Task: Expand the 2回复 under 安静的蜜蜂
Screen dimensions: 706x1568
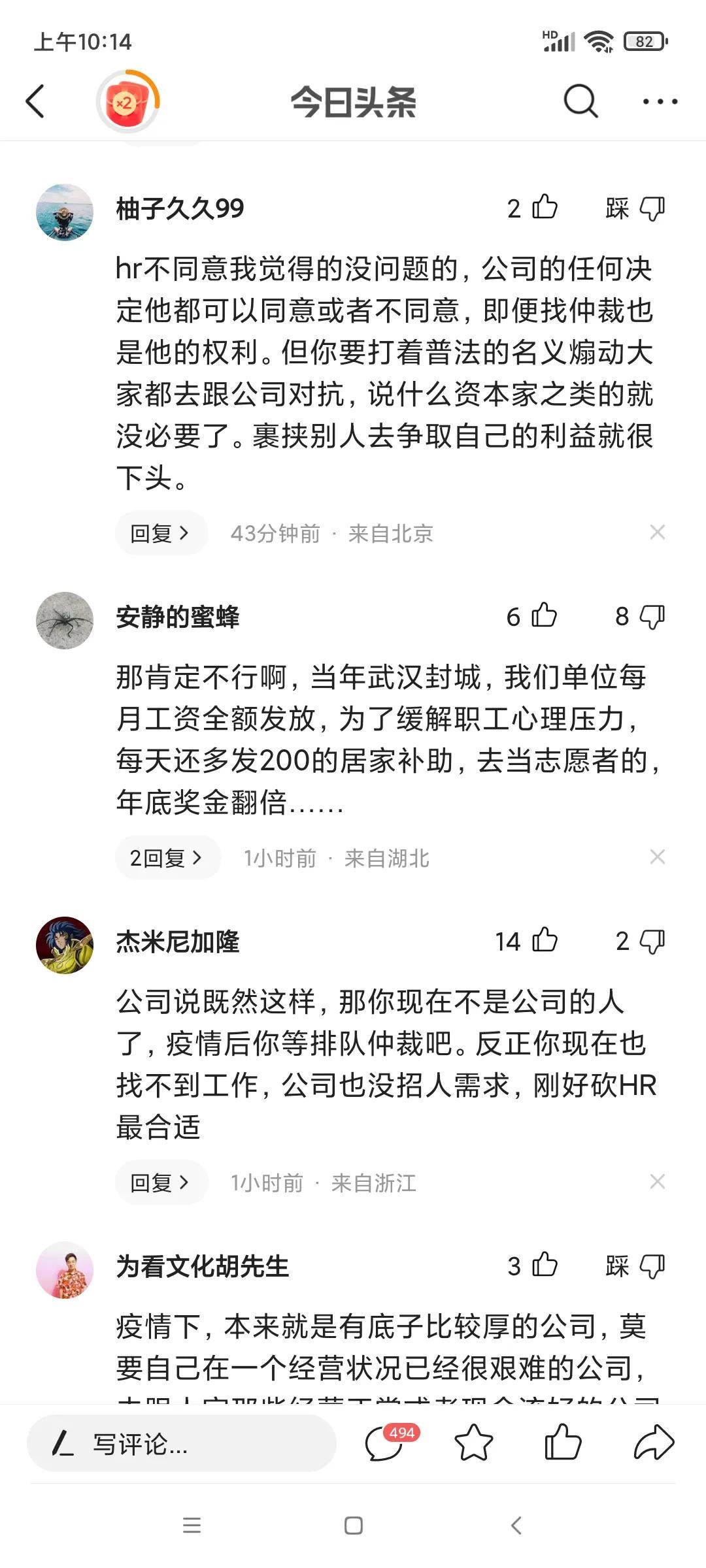Action: click(167, 857)
